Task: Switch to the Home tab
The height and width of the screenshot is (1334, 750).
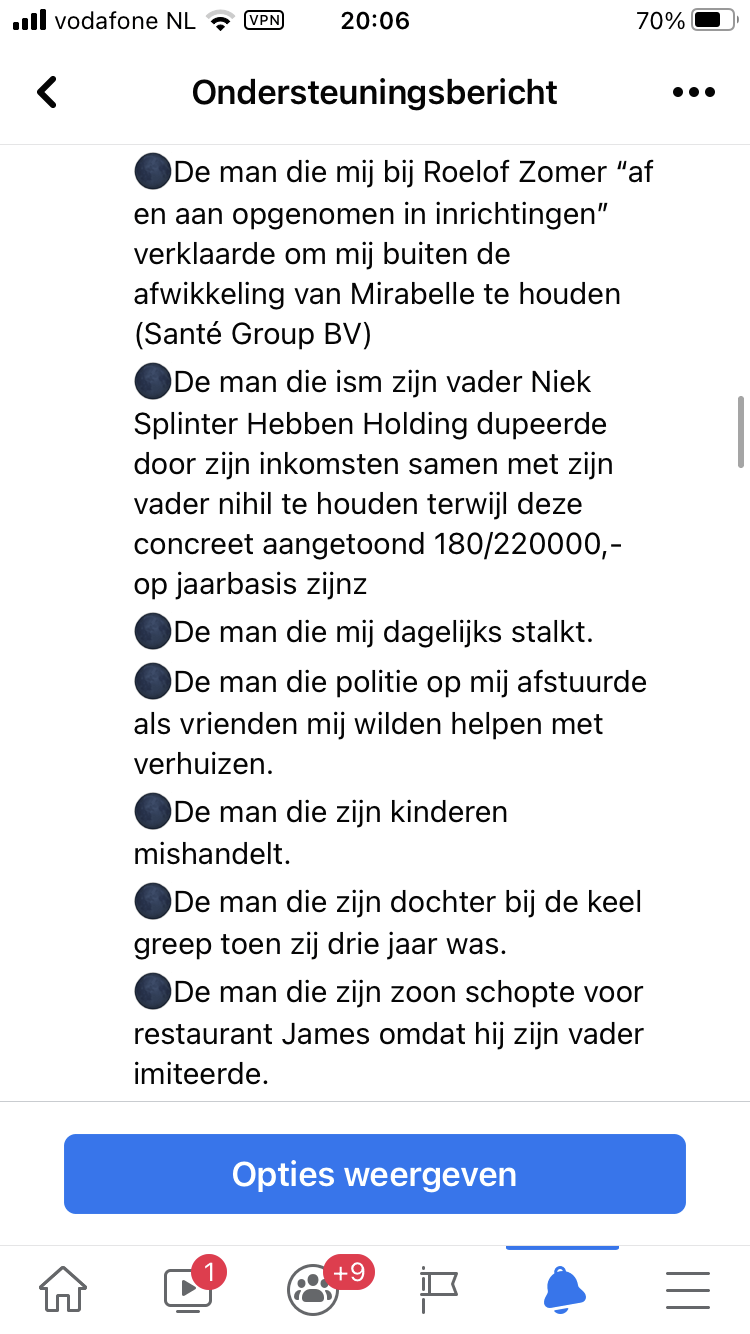Action: click(62, 1289)
